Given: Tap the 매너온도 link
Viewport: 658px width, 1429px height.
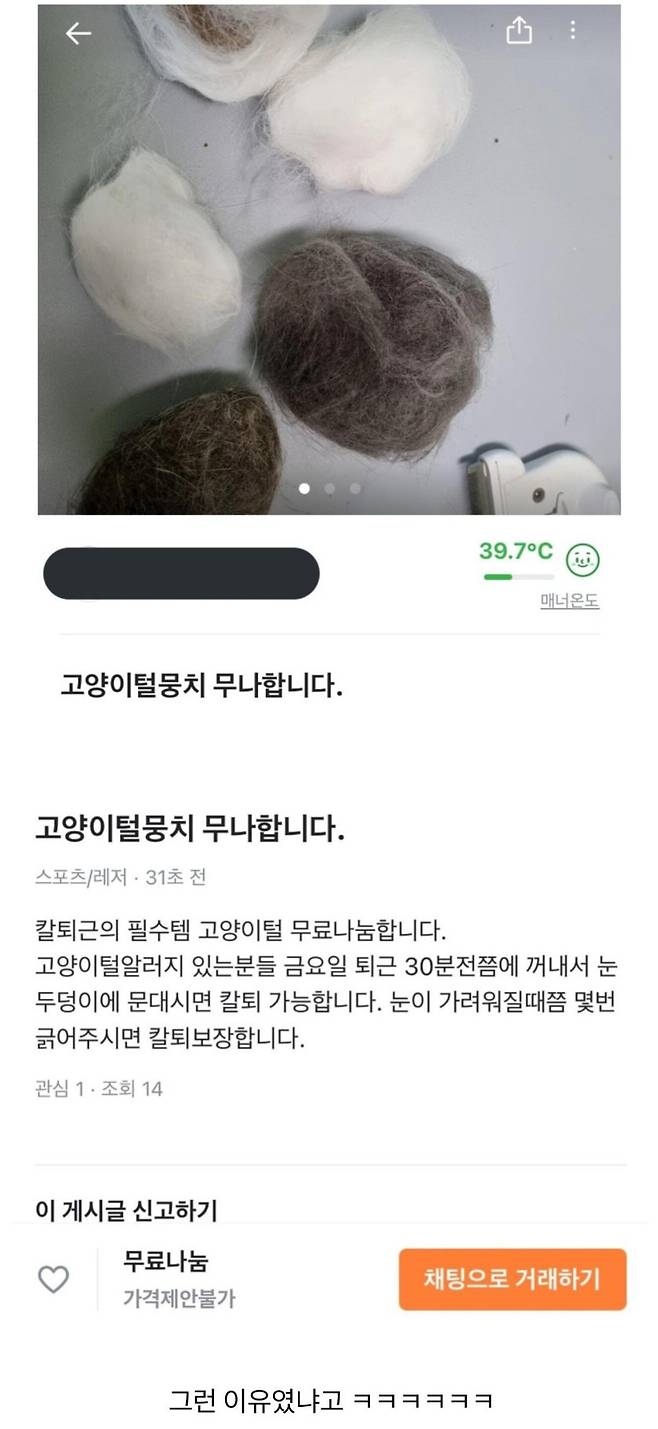Looking at the screenshot, I should pos(569,602).
